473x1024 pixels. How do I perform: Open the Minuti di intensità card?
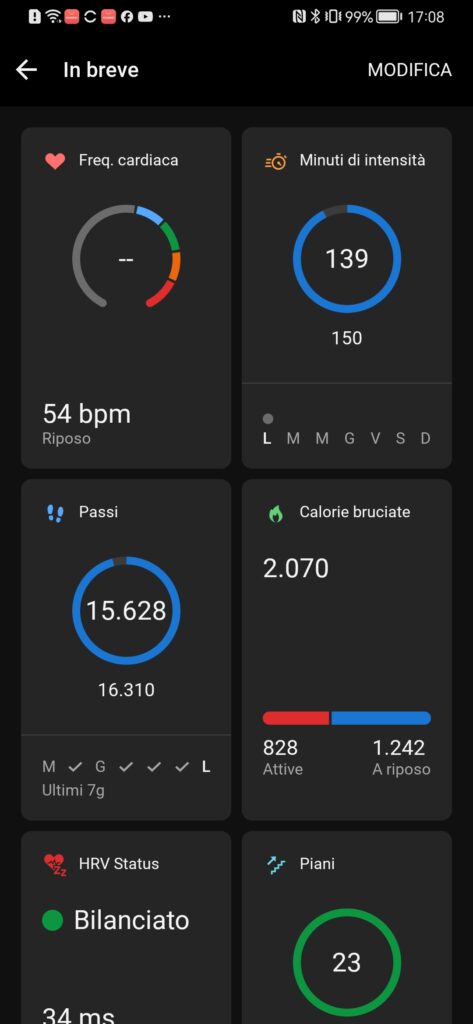click(347, 298)
